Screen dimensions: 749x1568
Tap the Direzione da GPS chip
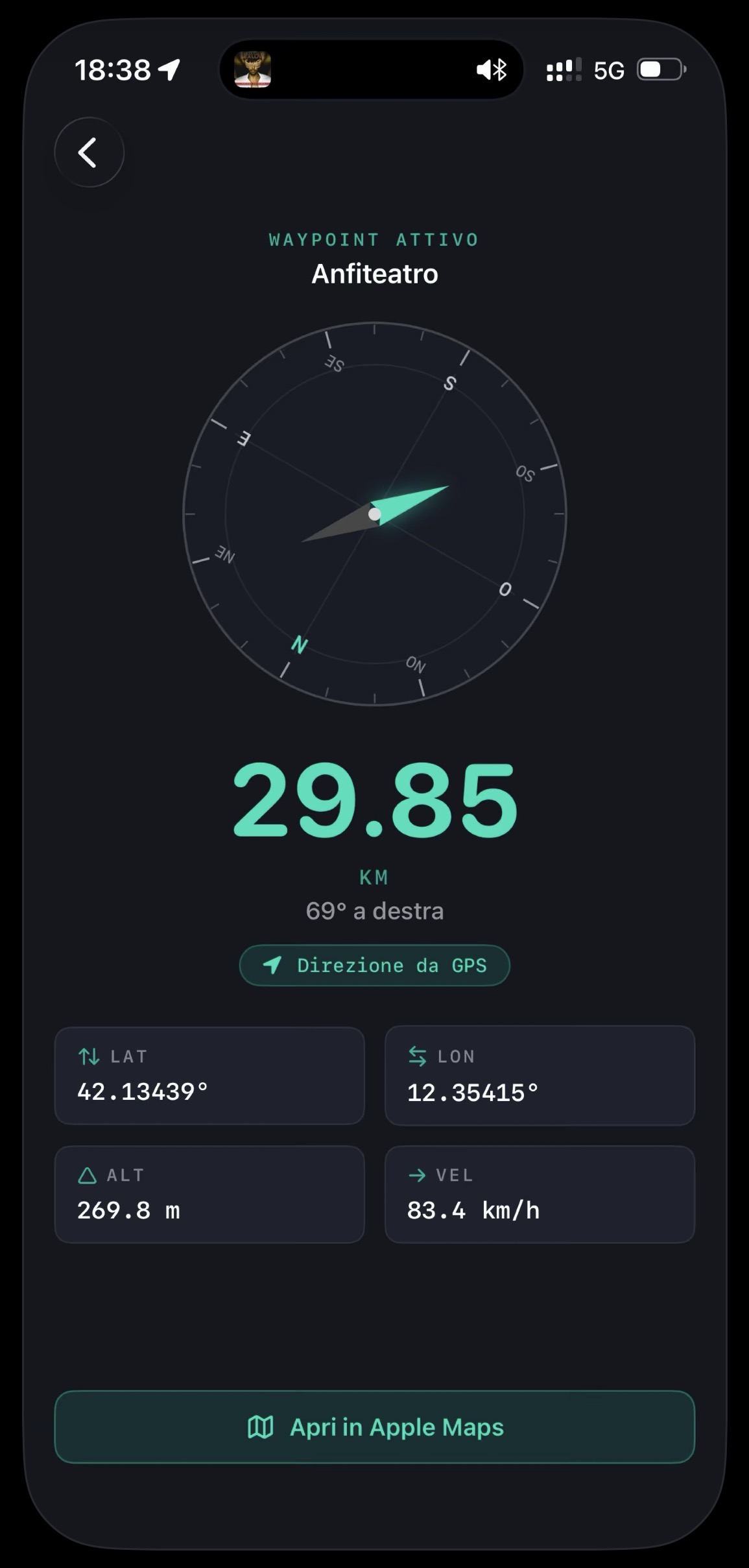point(374,965)
